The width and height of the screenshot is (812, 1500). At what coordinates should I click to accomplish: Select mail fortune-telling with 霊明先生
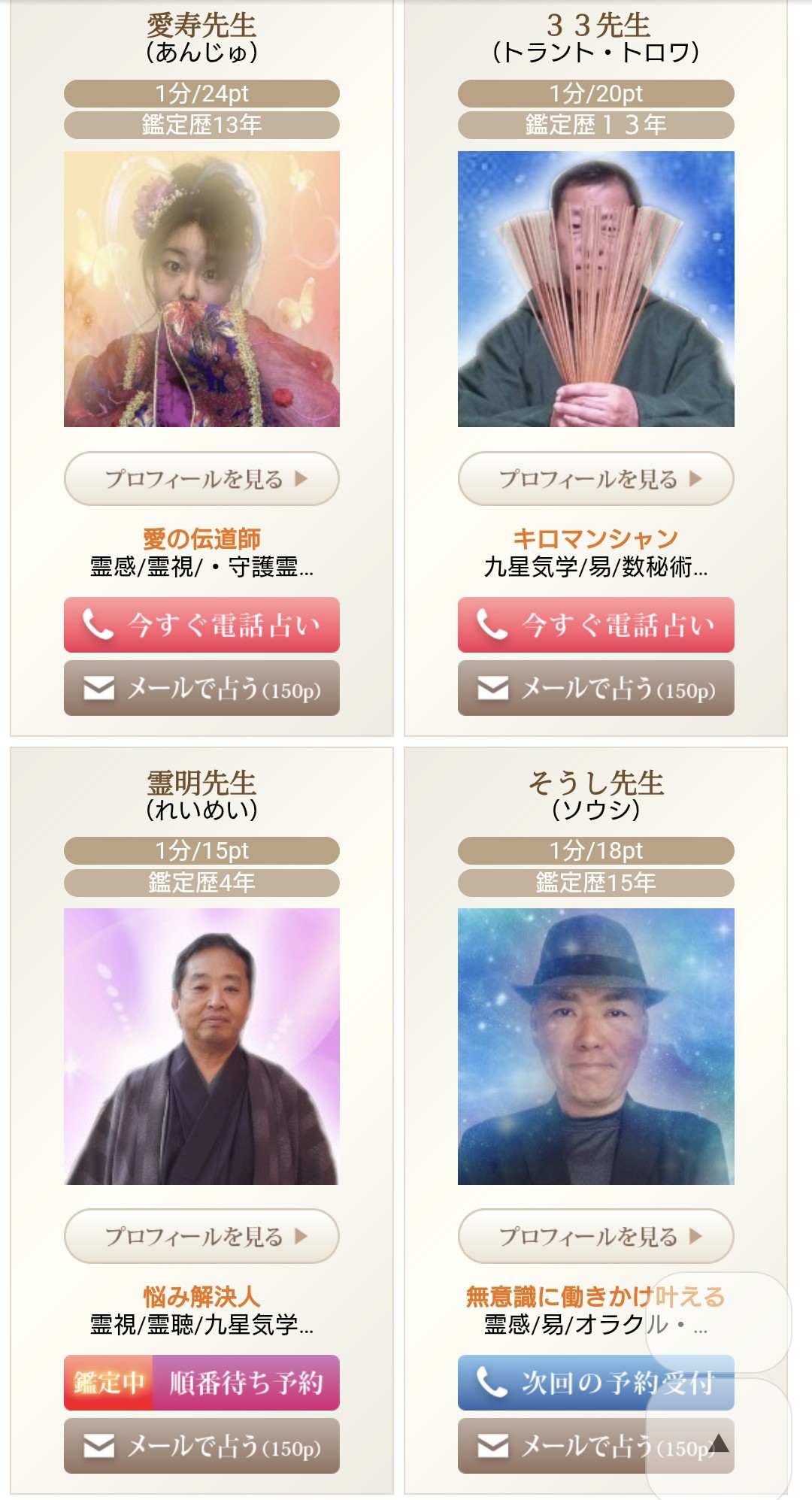coord(201,1445)
